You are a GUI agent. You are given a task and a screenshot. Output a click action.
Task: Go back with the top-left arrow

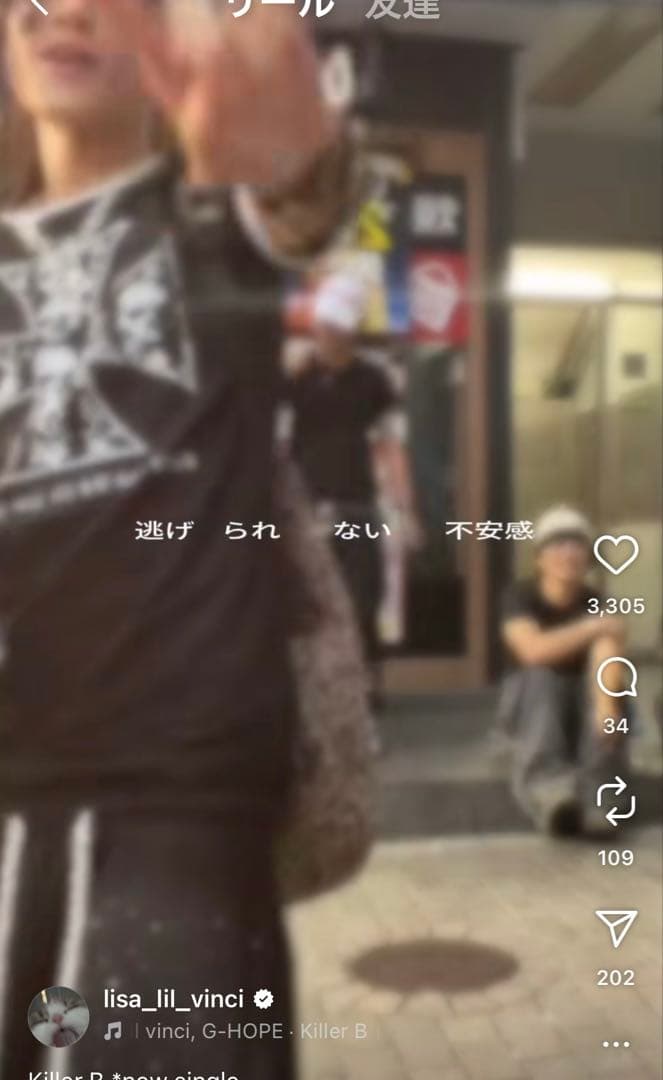[x=38, y=6]
